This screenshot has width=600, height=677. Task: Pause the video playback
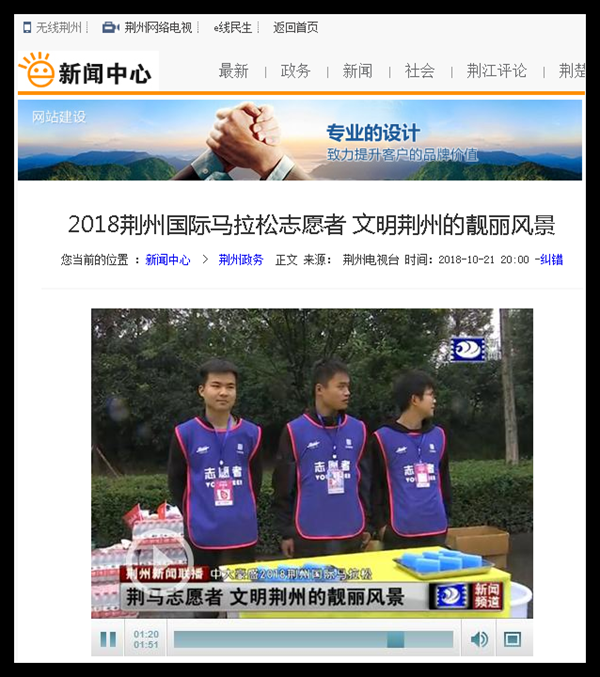tap(108, 639)
